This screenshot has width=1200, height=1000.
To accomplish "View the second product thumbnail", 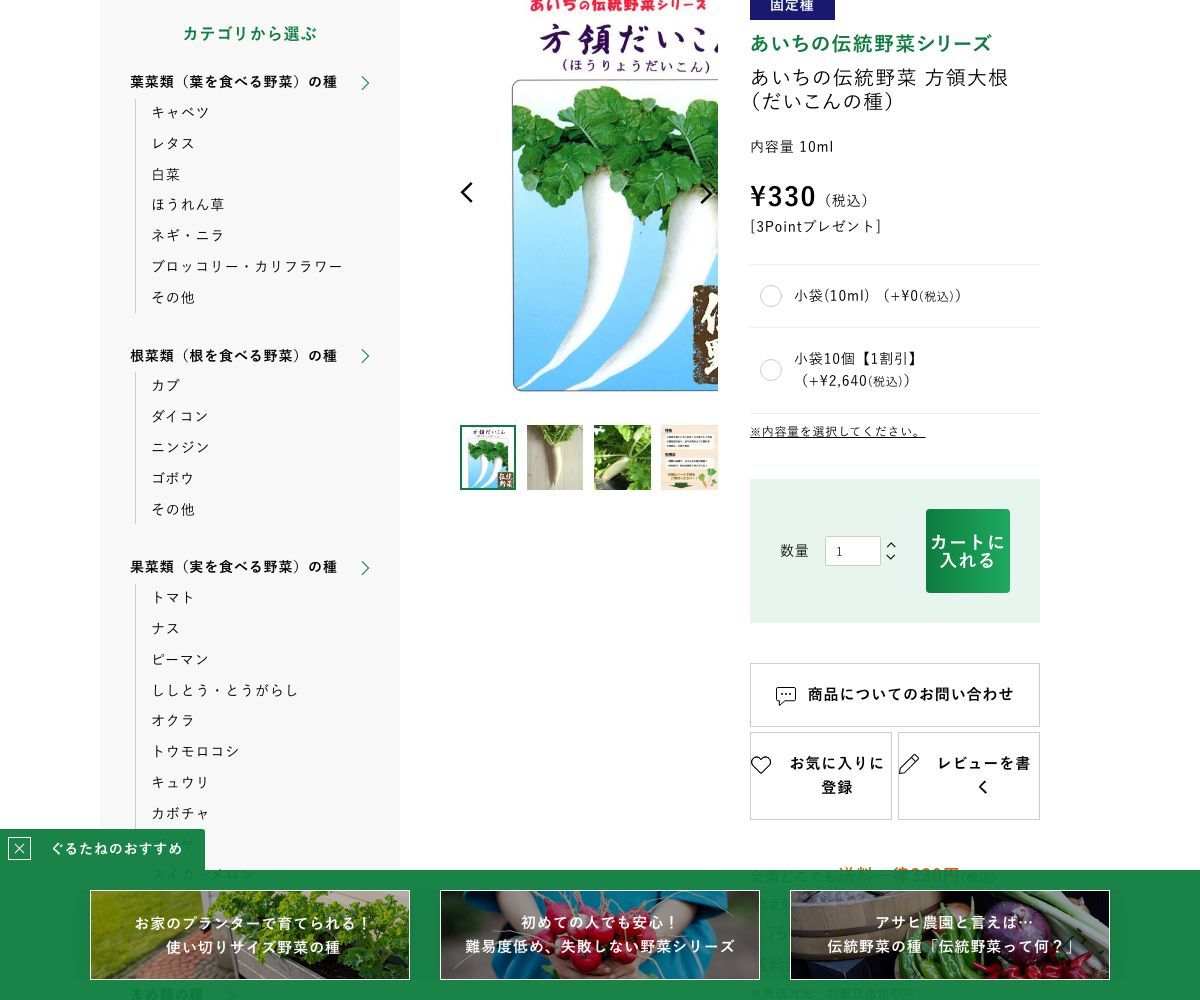I will tap(555, 458).
